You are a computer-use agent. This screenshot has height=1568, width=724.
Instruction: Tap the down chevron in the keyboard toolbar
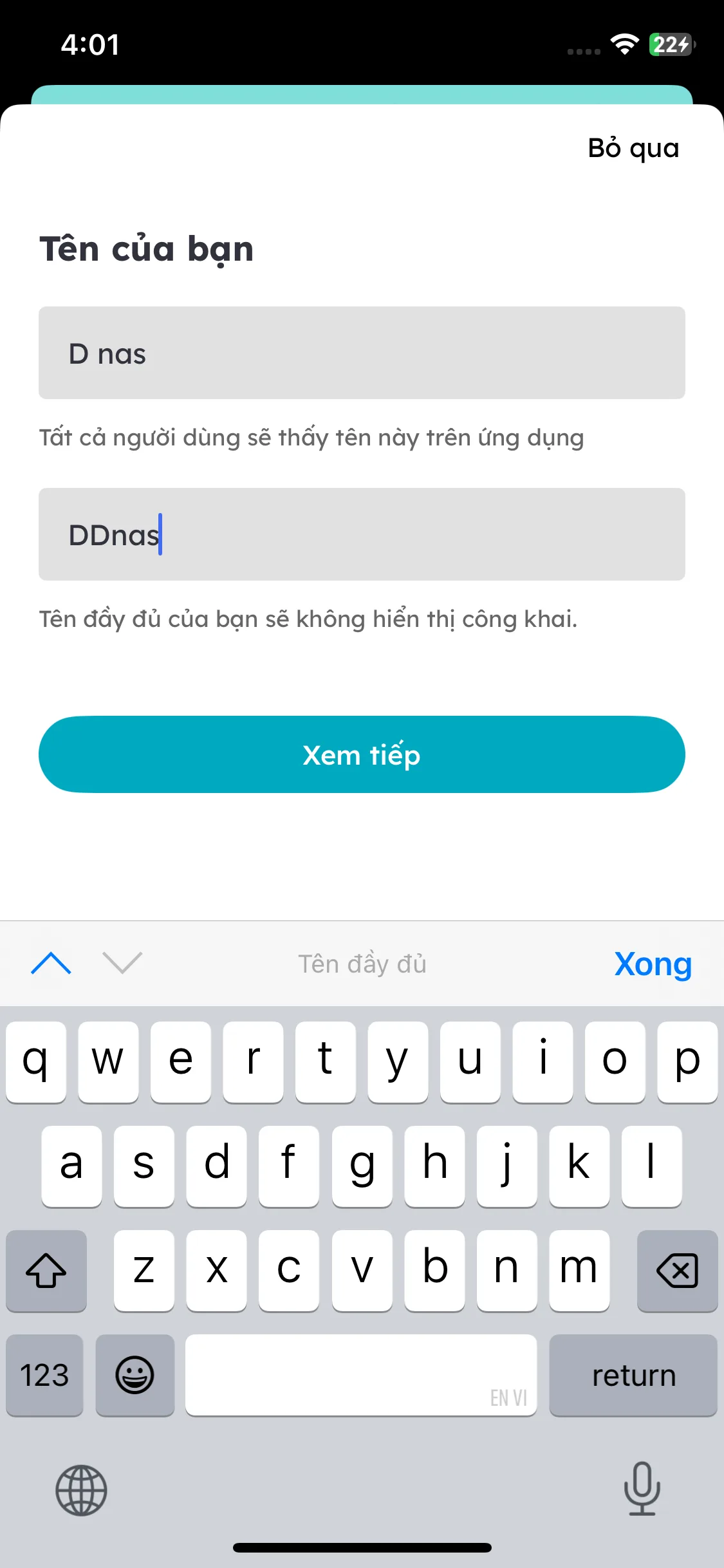122,964
